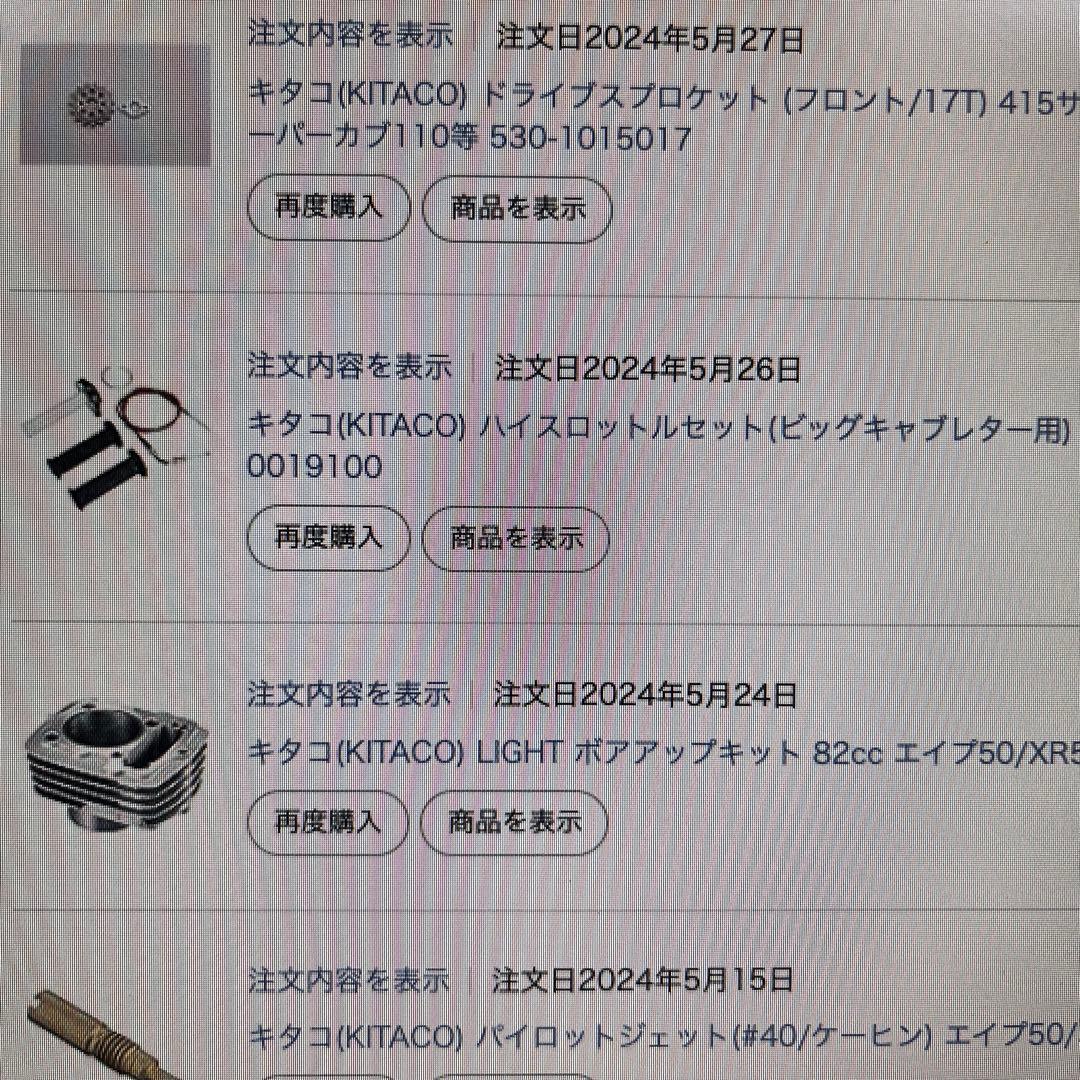This screenshot has height=1080, width=1080.
Task: Reorder the KITACO high throttle set
Action: click(328, 538)
